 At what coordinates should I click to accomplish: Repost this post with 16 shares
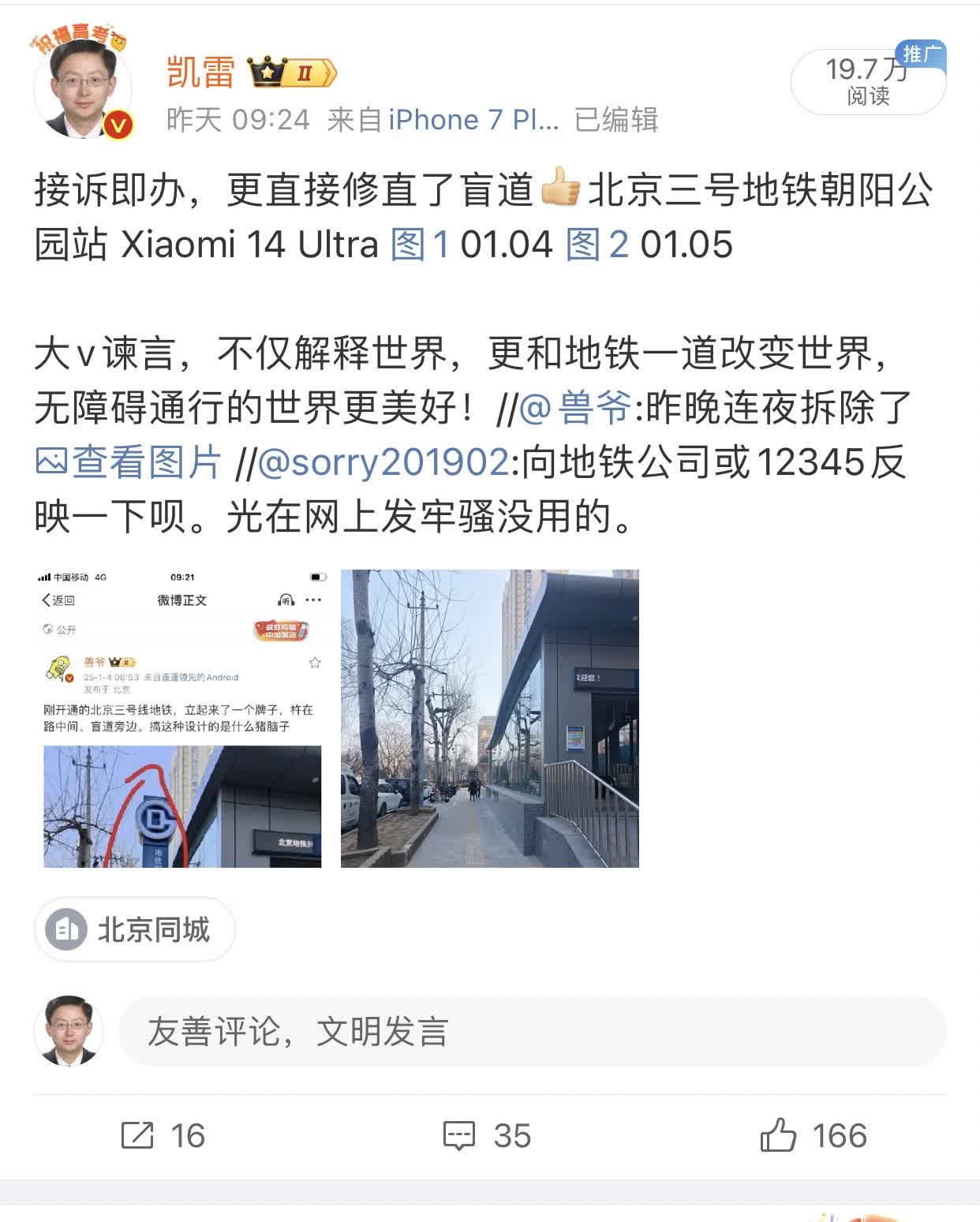pos(163,1136)
